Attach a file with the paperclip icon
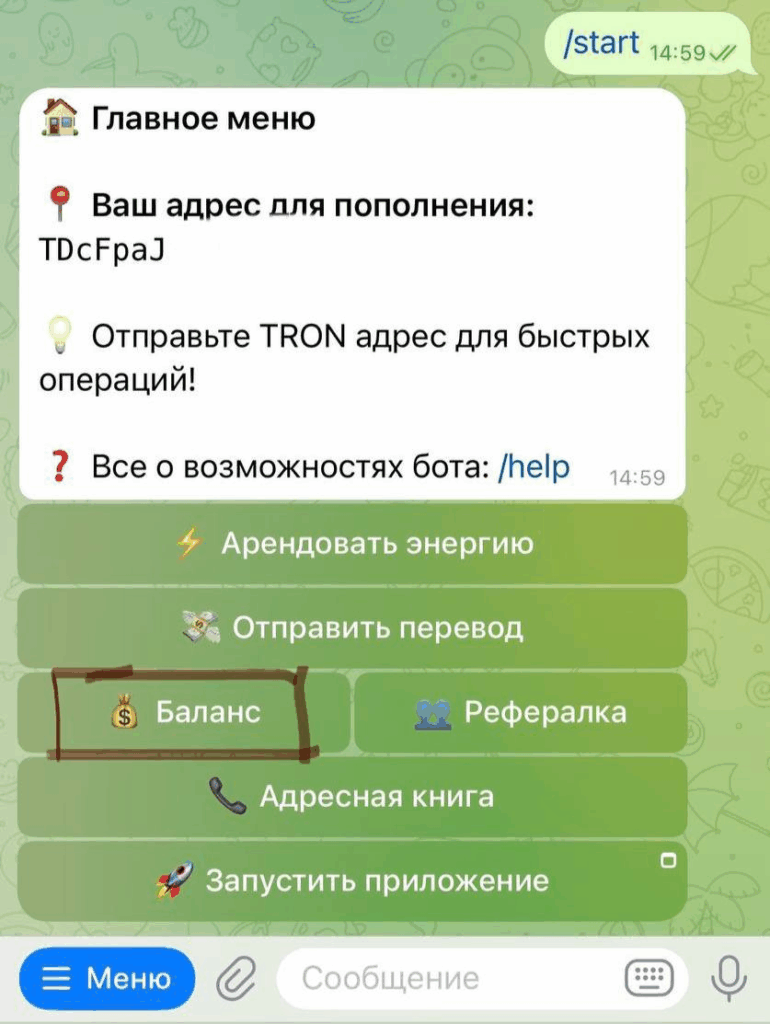Screen dimensions: 770x1024 (236, 978)
